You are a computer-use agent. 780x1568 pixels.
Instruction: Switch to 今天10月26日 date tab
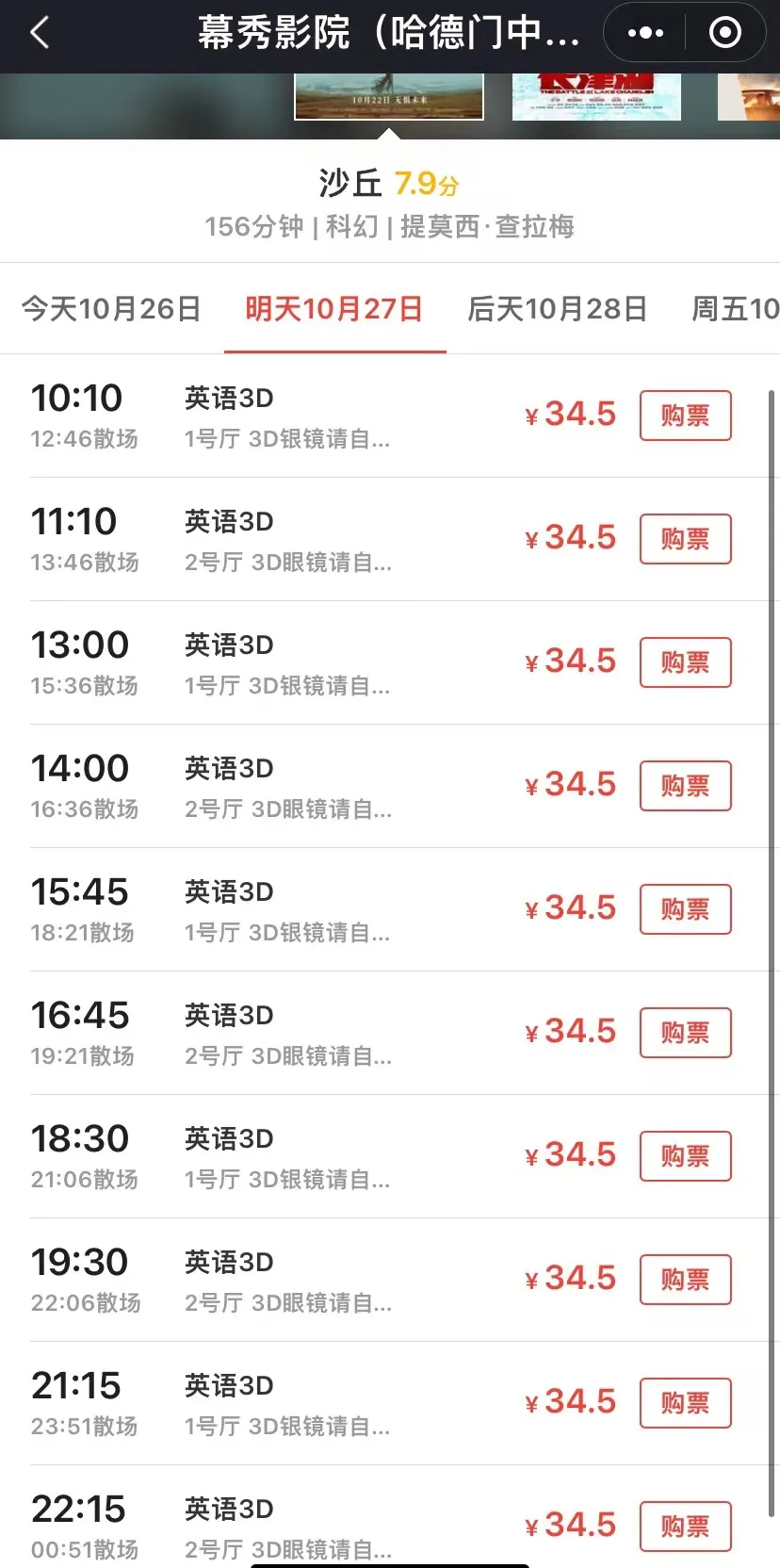111,309
